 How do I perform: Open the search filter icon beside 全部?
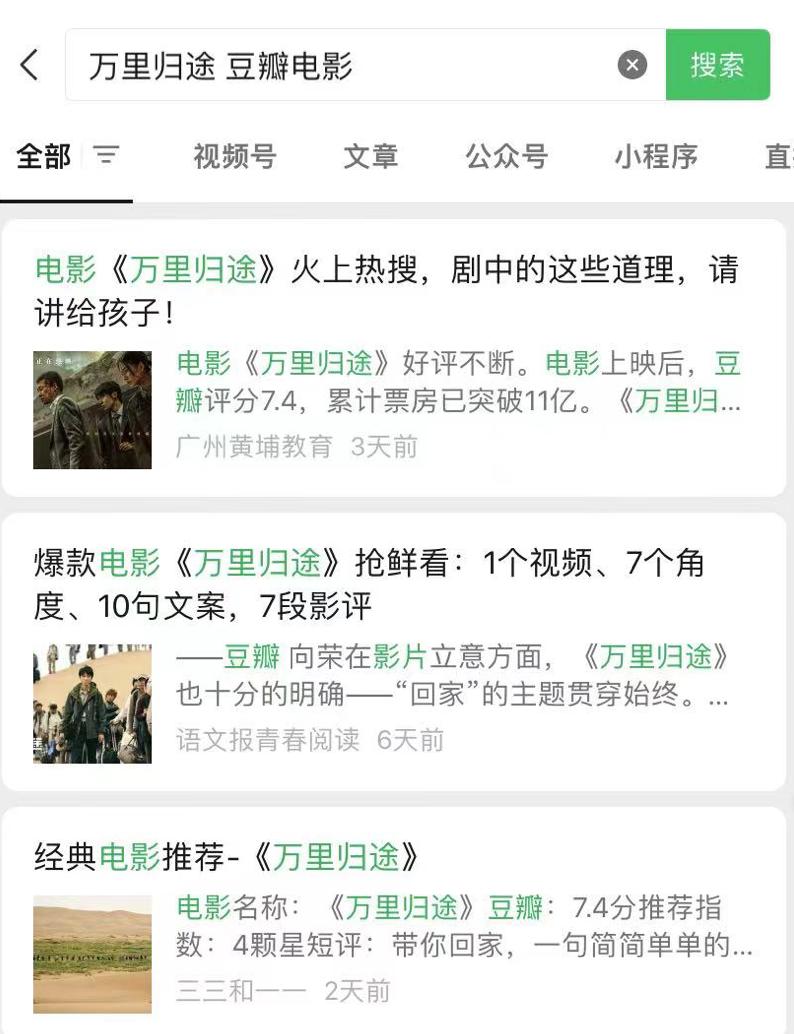108,155
